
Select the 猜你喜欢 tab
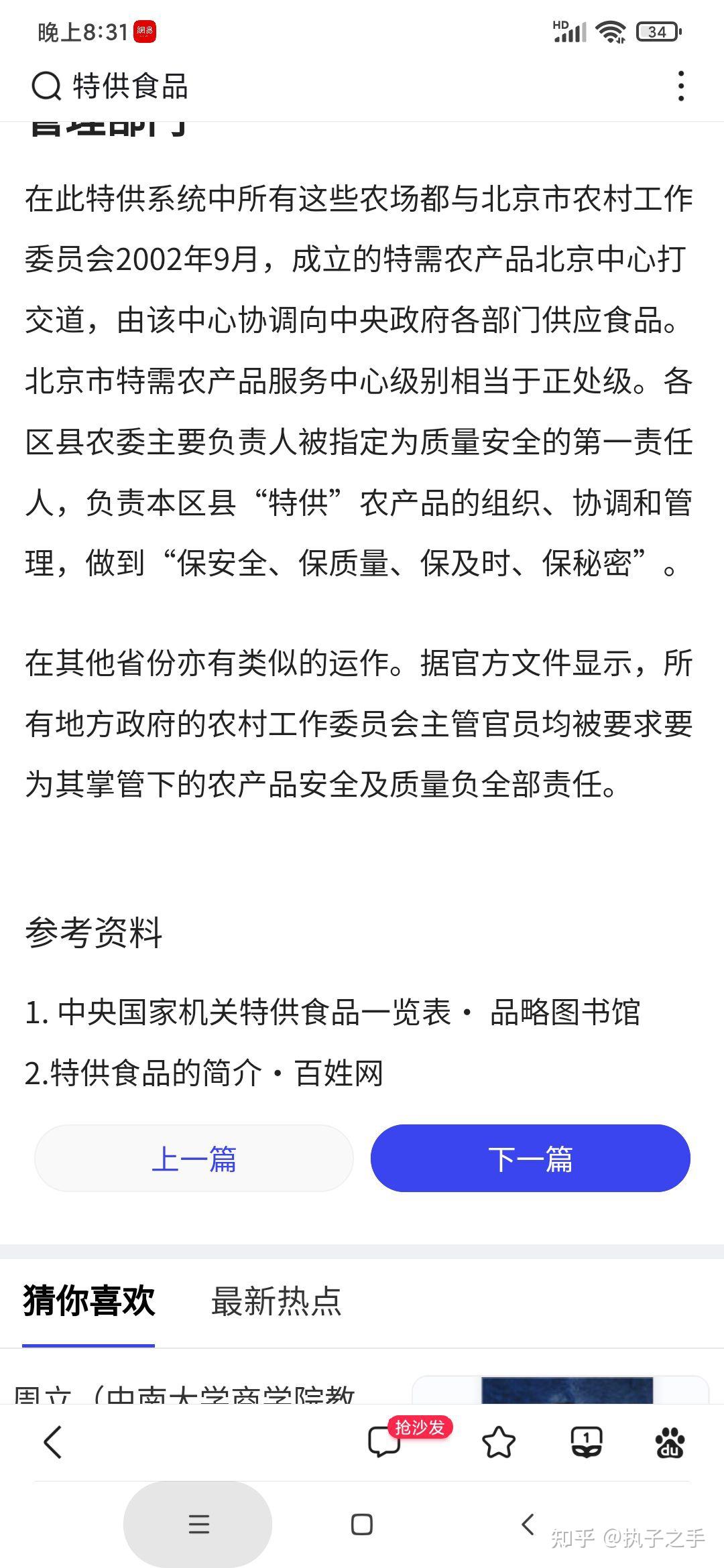point(88,1301)
